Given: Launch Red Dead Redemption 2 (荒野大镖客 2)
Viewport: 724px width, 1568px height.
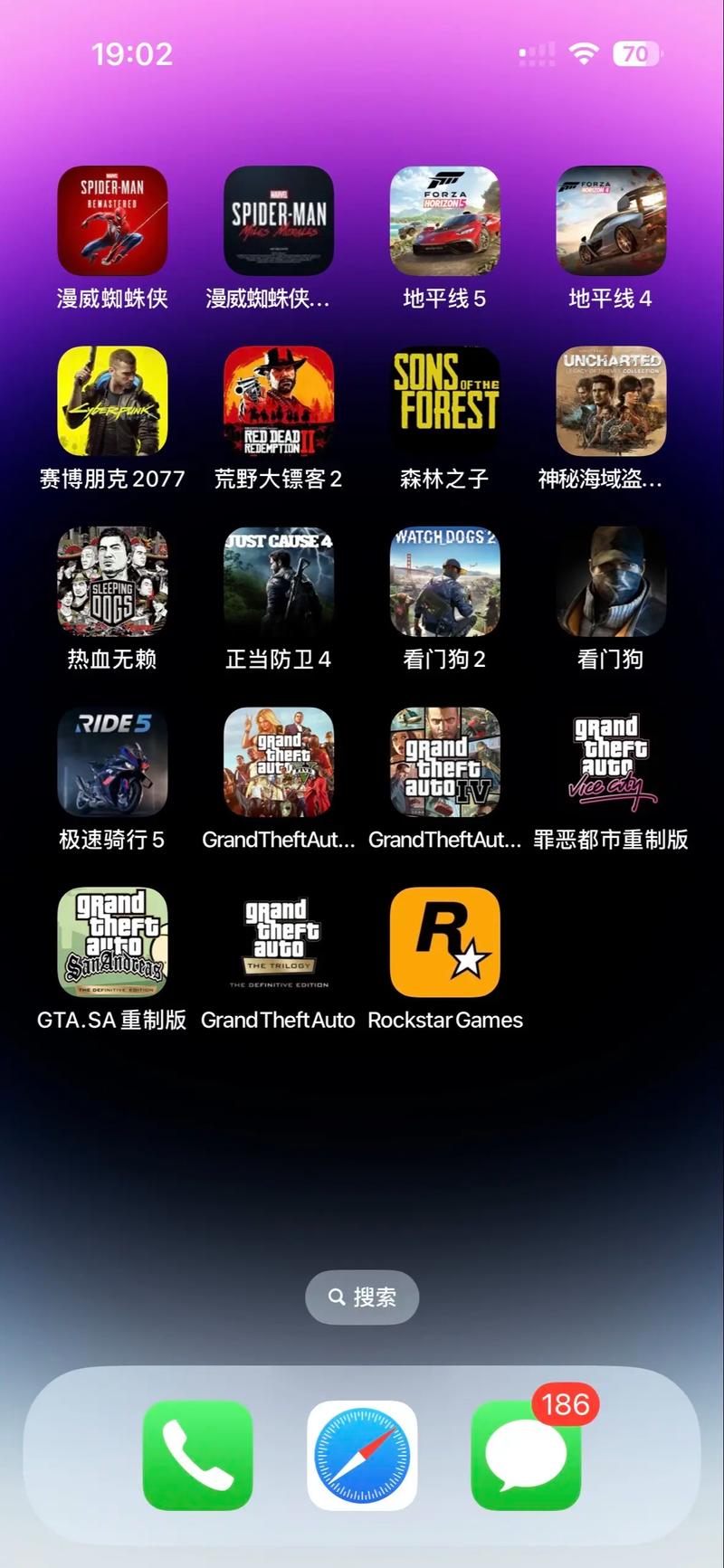Looking at the screenshot, I should [x=278, y=399].
